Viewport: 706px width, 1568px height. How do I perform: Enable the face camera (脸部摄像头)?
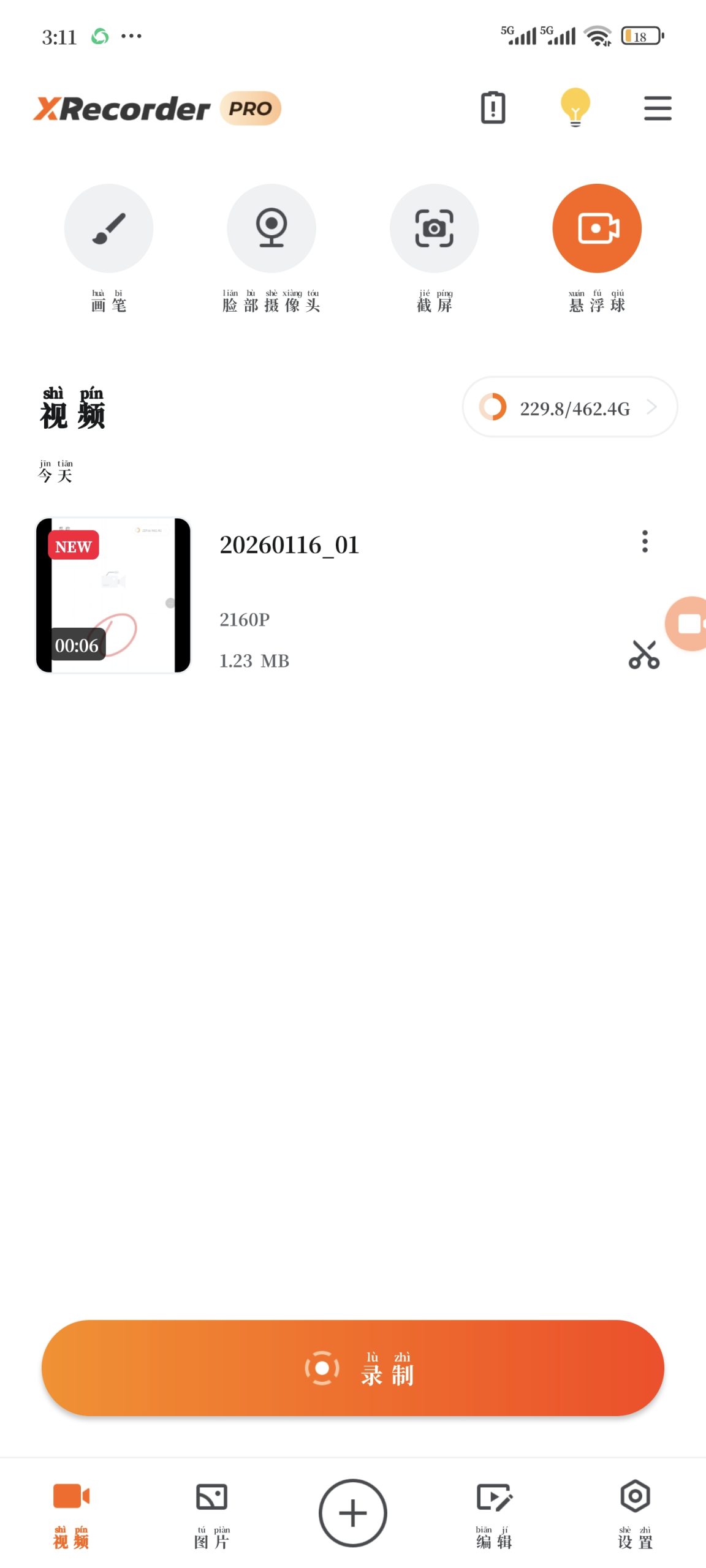point(271,228)
